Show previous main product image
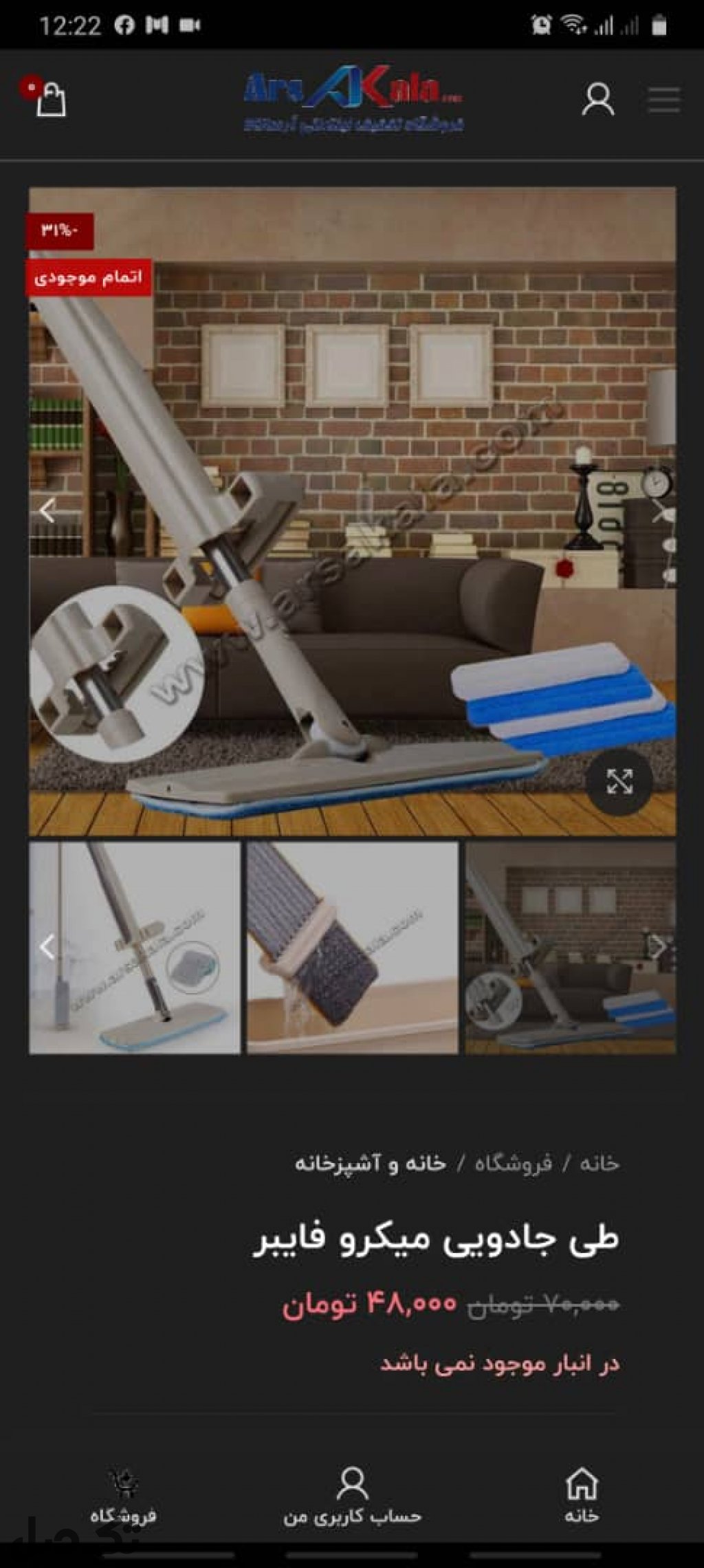Image resolution: width=704 pixels, height=1568 pixels. click(47, 511)
